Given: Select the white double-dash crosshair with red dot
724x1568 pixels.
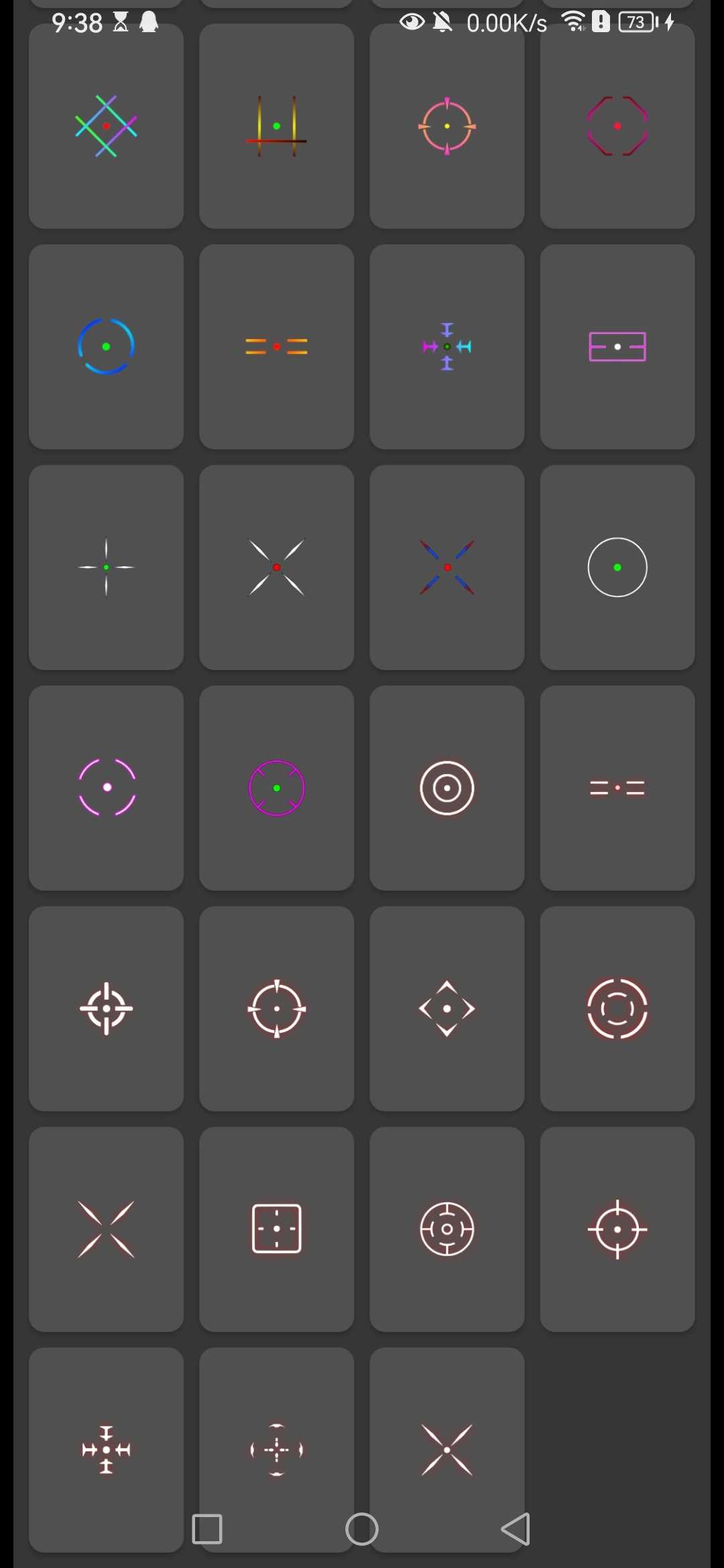Looking at the screenshot, I should (617, 787).
